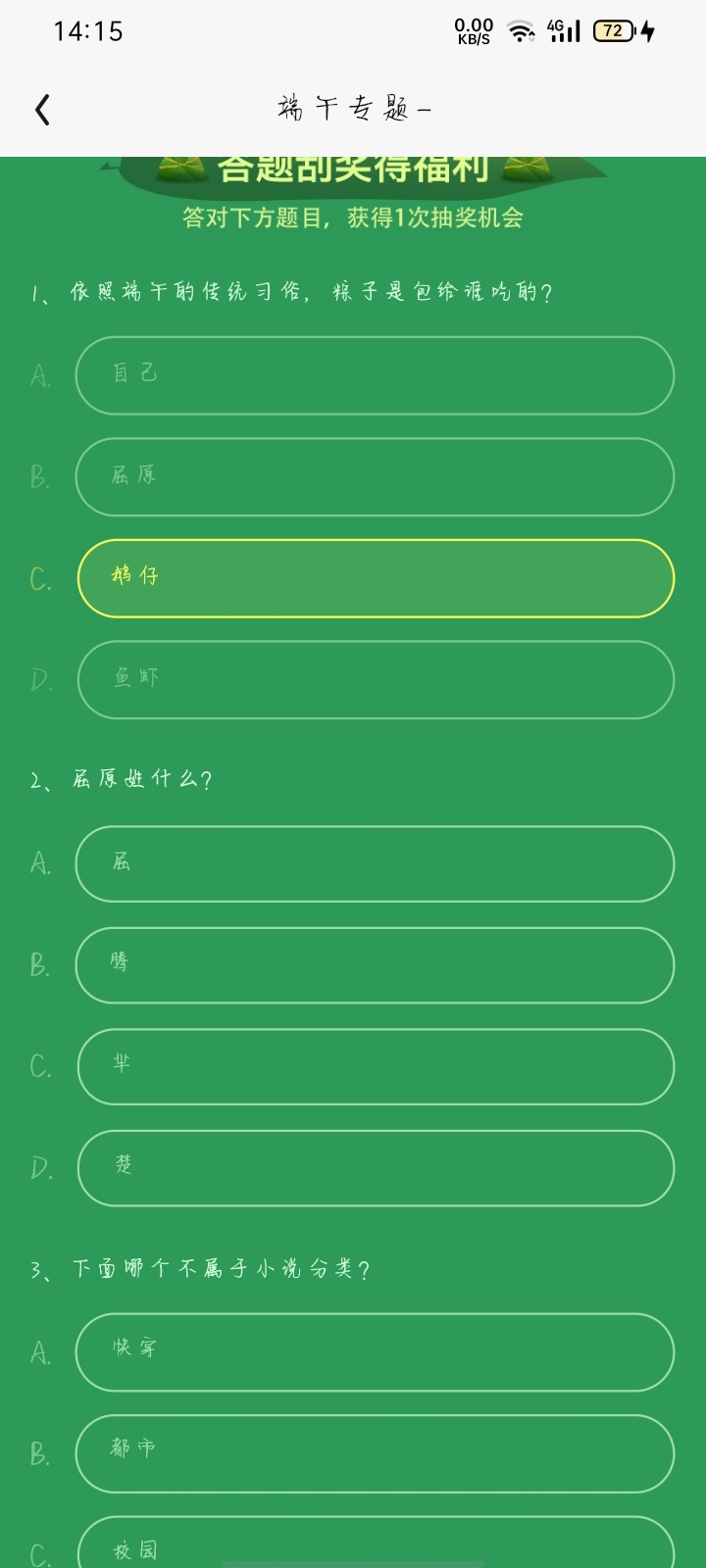
Task: Choose answer A 快穿 for question 3
Action: click(x=375, y=1351)
